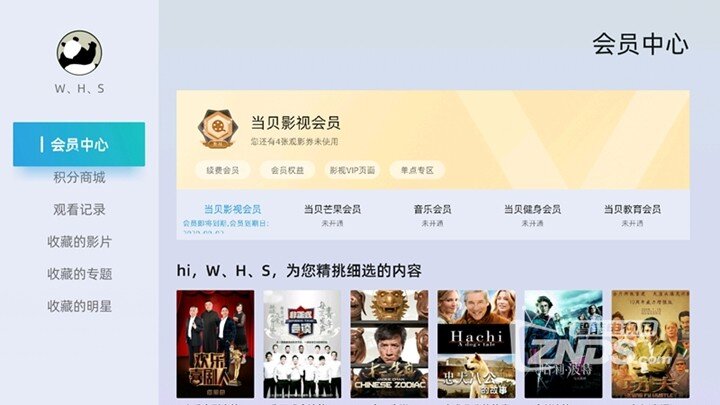Open 影视VIP页面
The width and height of the screenshot is (720, 405).
pos(352,170)
